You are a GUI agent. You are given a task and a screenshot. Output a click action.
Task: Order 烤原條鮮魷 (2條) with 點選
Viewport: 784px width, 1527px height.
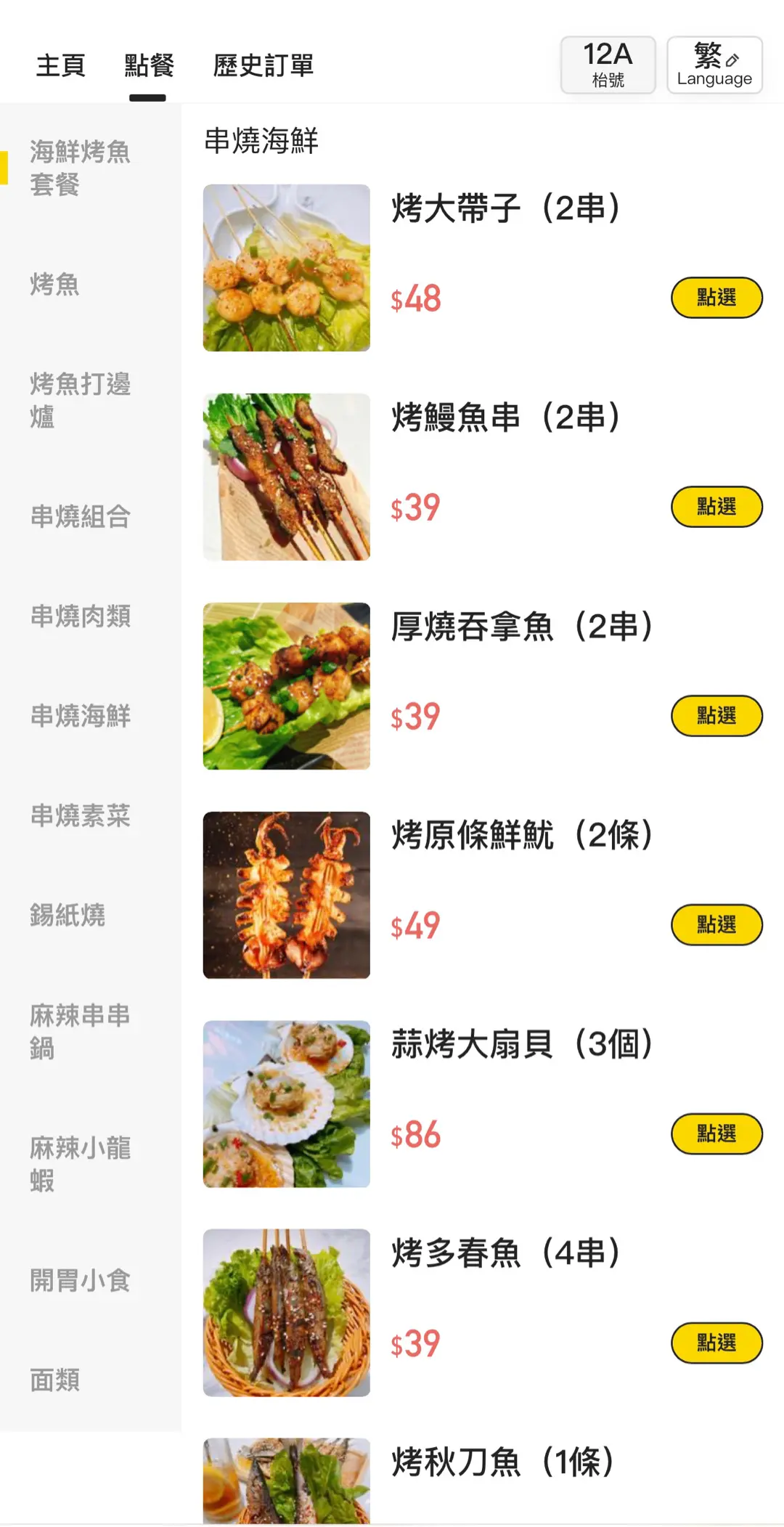click(716, 925)
